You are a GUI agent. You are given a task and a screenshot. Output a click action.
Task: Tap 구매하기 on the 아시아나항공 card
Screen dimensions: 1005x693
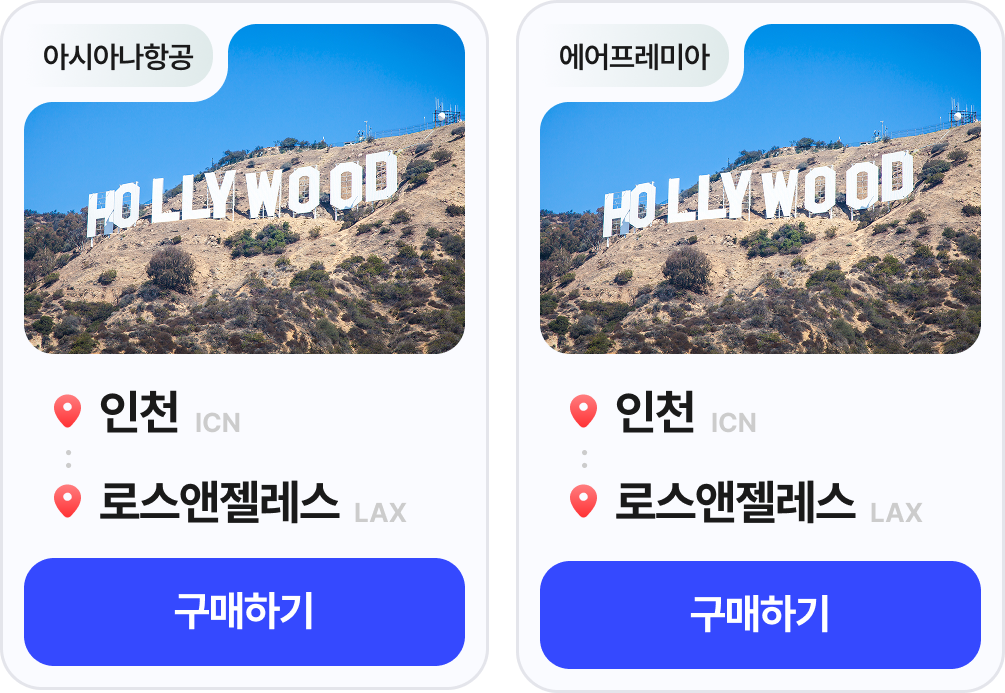coord(244,612)
